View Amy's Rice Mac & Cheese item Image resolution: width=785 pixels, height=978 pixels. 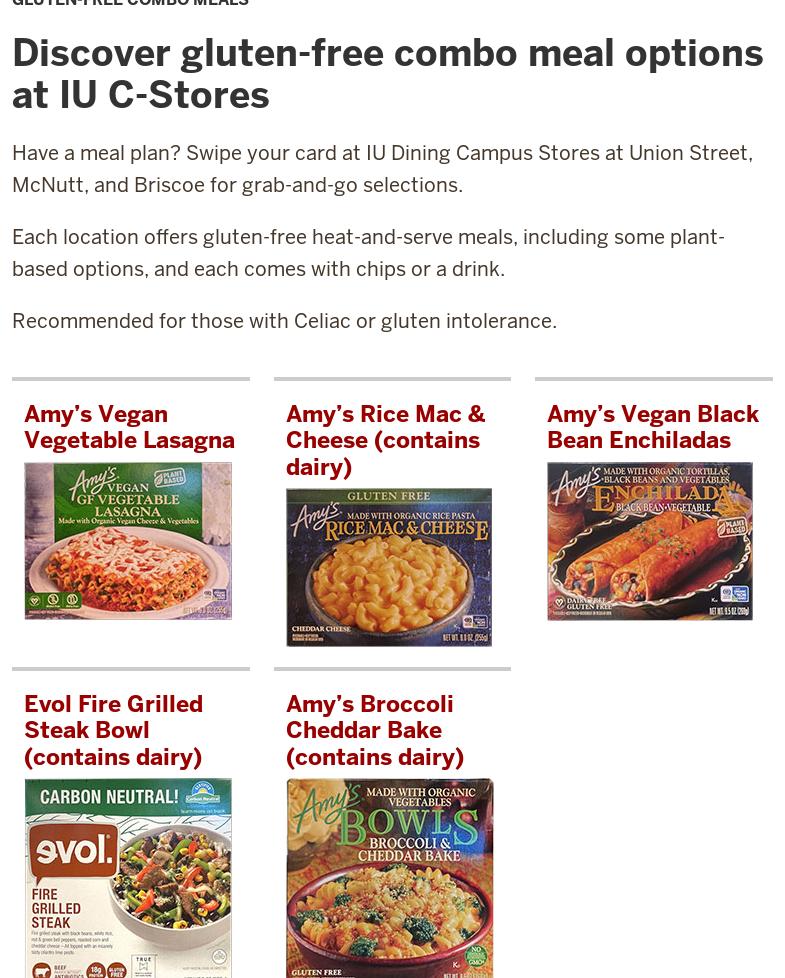(385, 440)
